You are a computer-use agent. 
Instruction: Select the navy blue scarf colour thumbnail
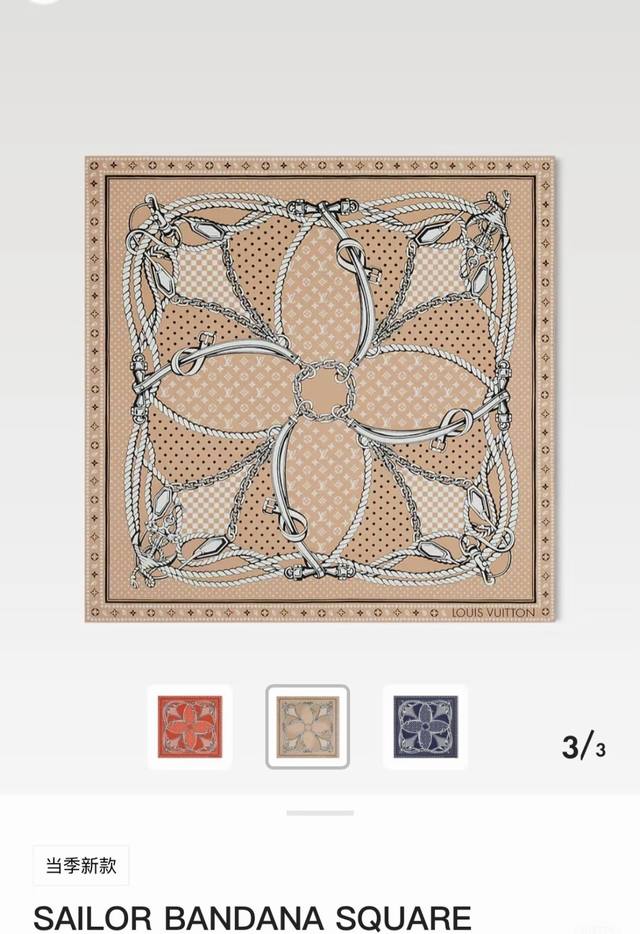click(x=424, y=727)
